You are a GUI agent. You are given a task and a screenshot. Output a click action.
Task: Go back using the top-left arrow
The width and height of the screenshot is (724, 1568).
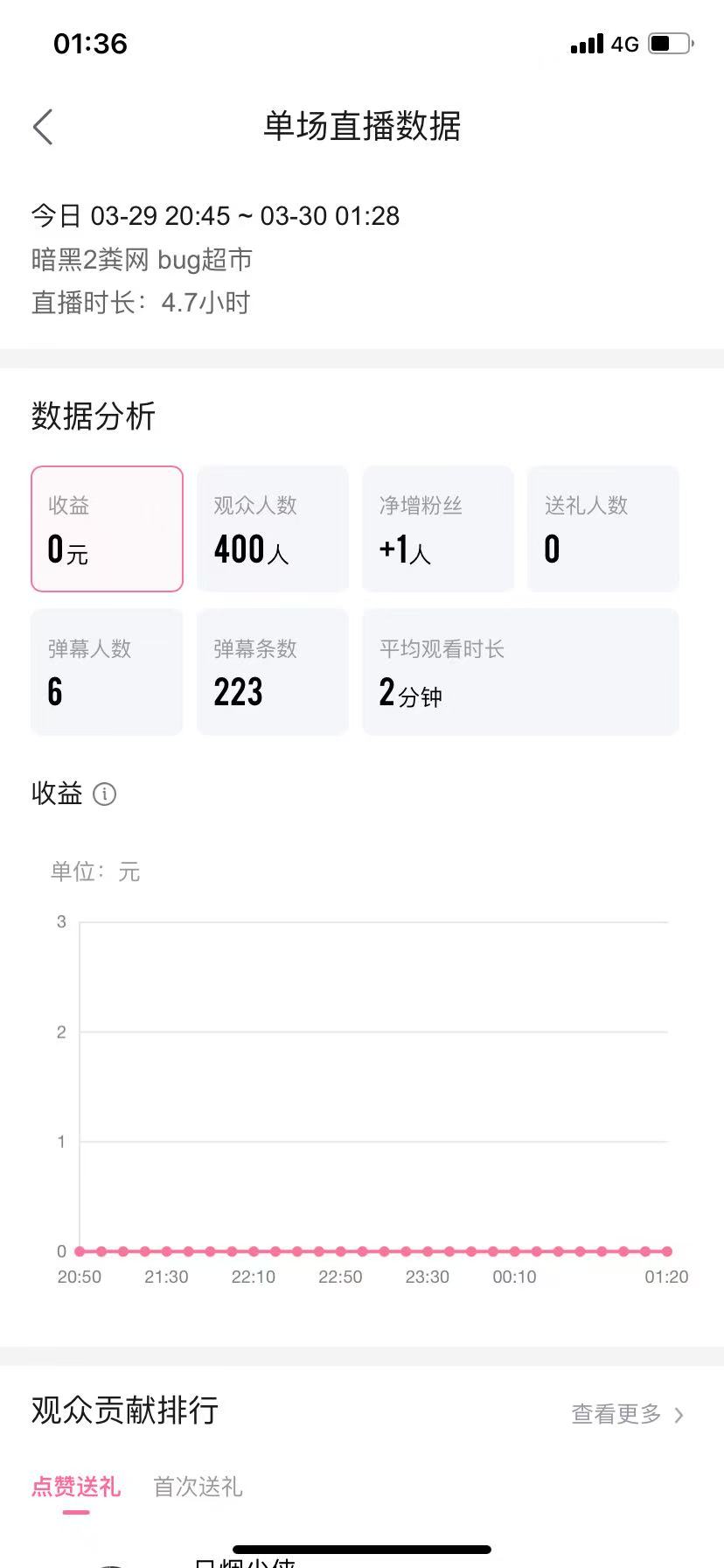coord(43,127)
